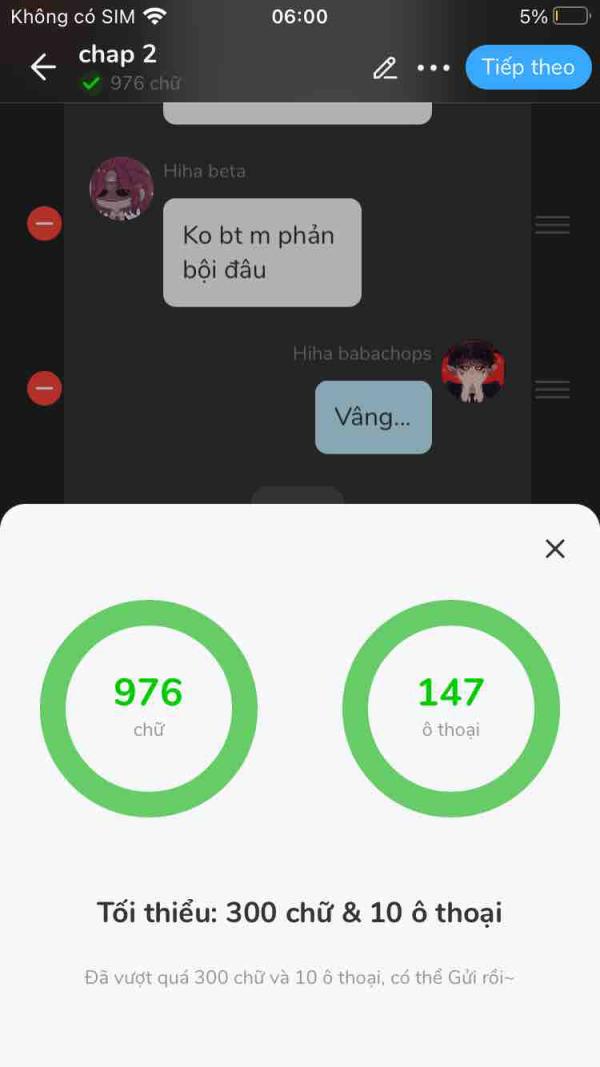This screenshot has width=600, height=1067.
Task: Tap the pencil edit icon
Action: point(385,68)
